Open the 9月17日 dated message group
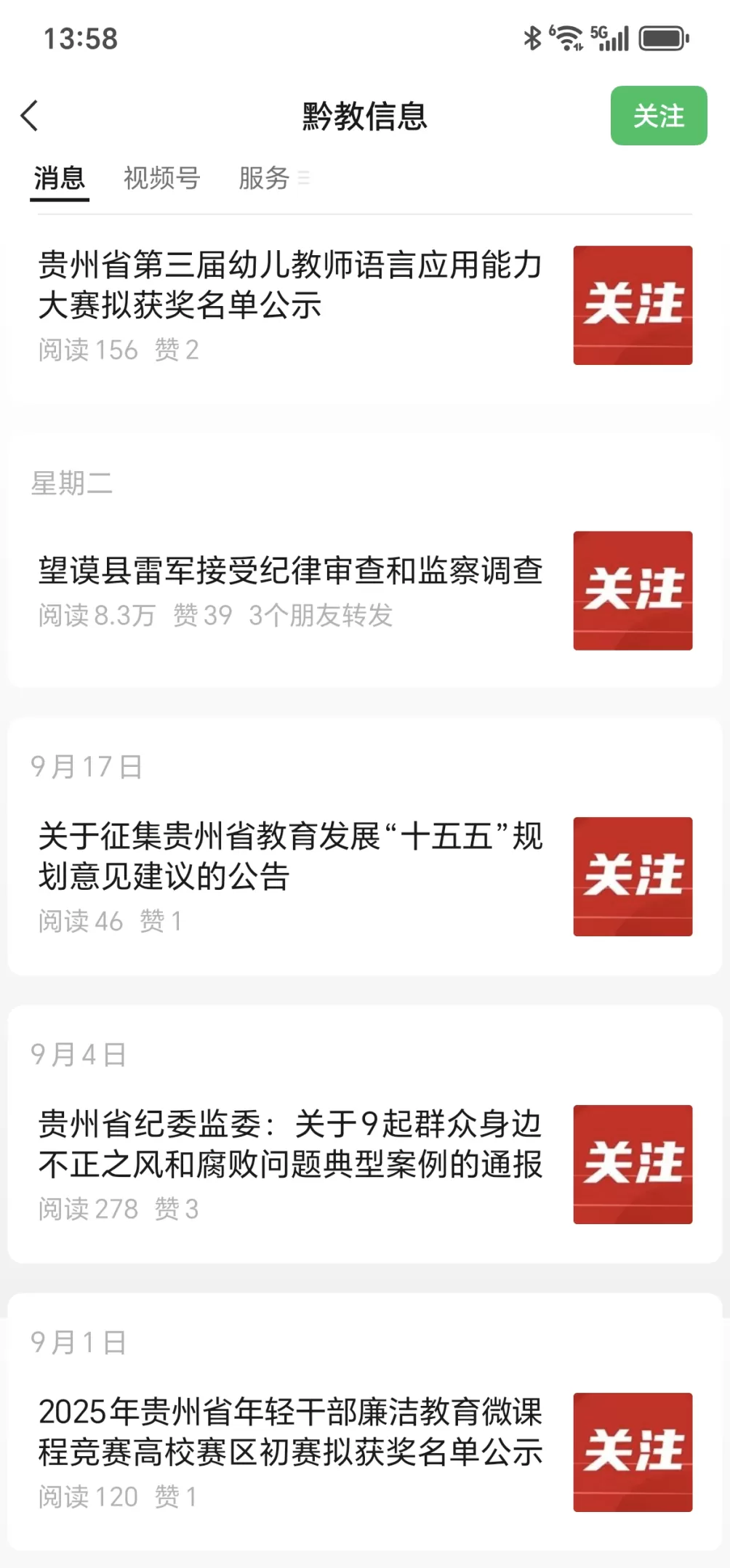 (87, 765)
